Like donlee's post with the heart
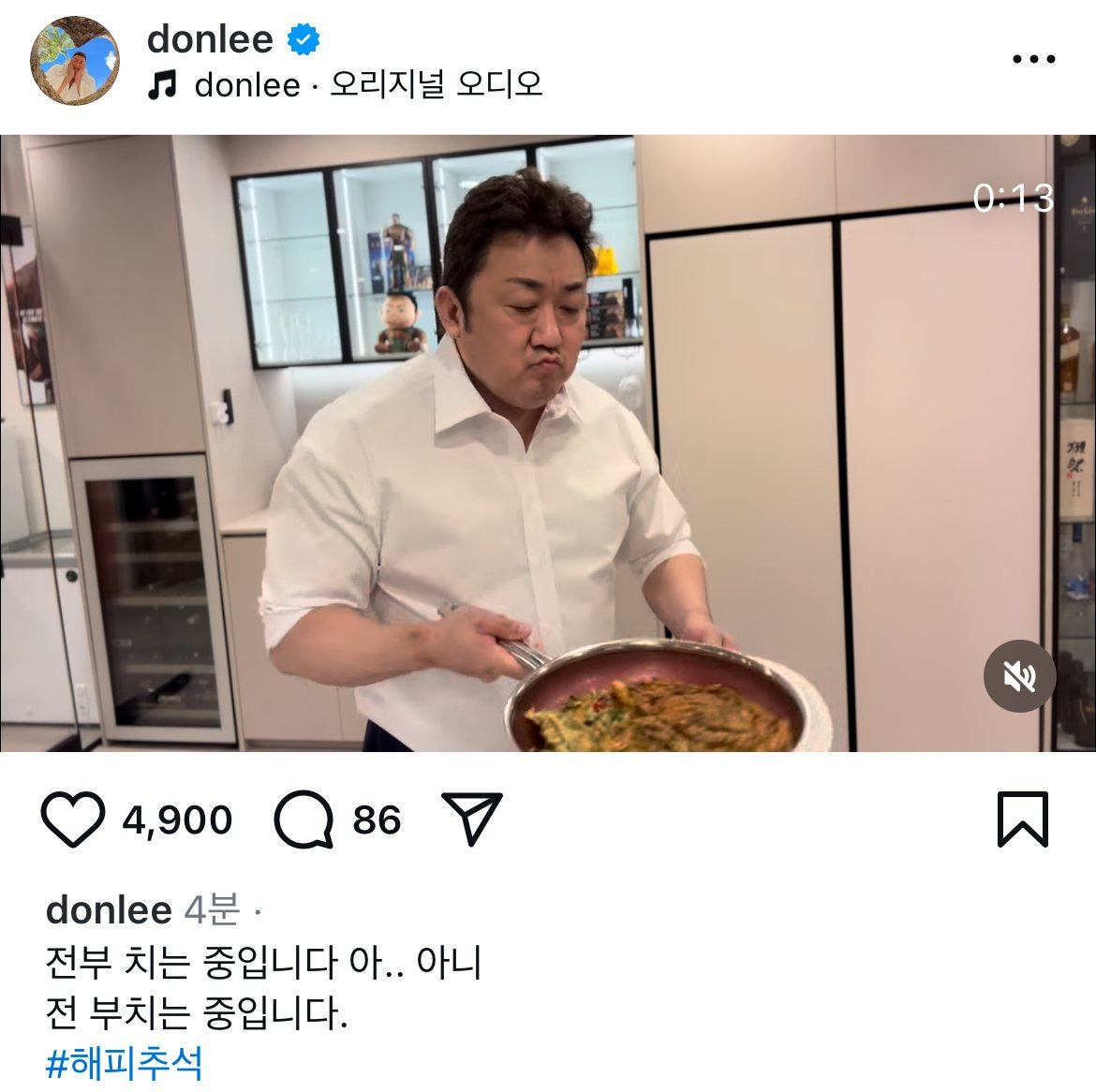 click(x=73, y=819)
